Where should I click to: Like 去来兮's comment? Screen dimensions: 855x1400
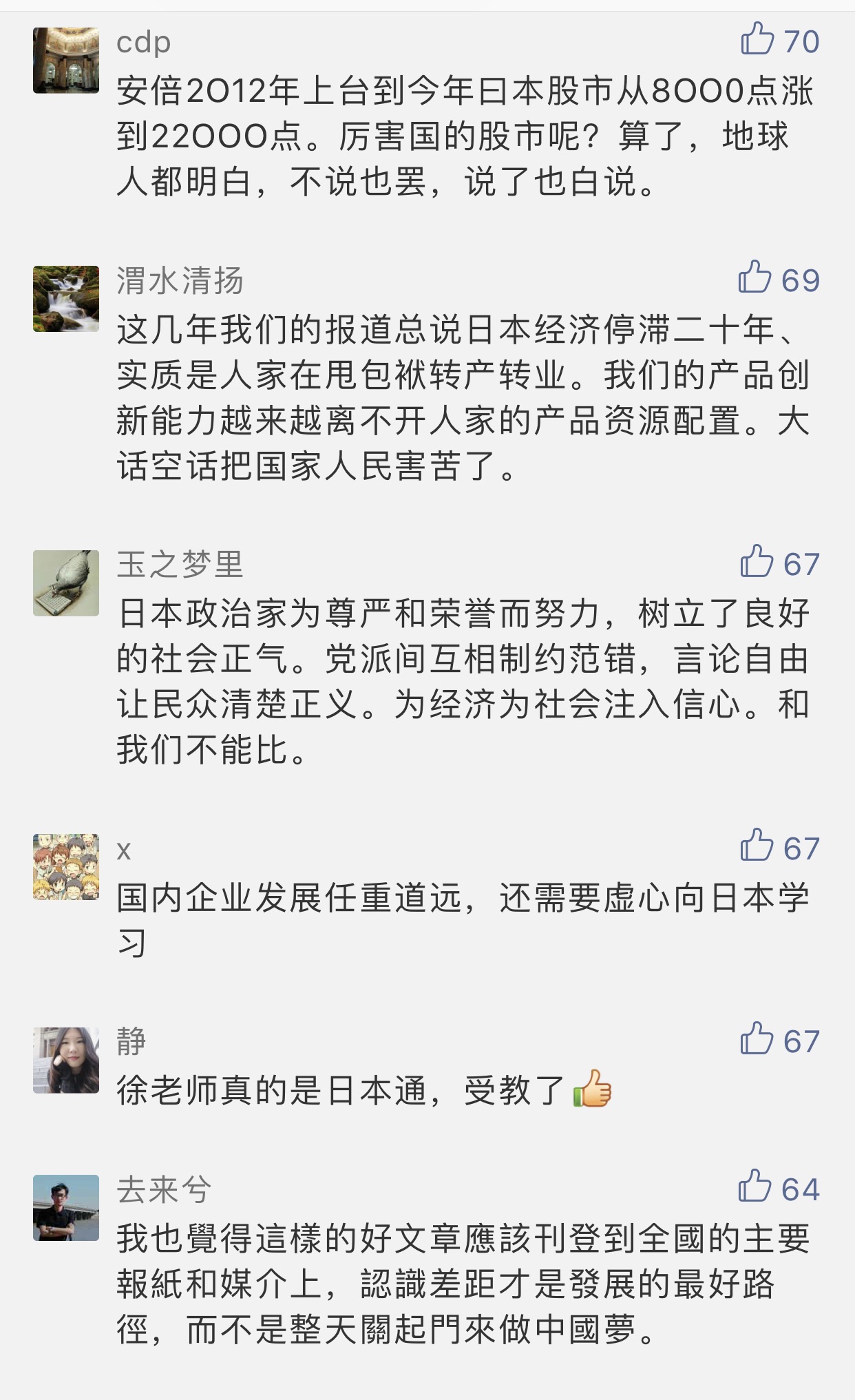tap(755, 1187)
